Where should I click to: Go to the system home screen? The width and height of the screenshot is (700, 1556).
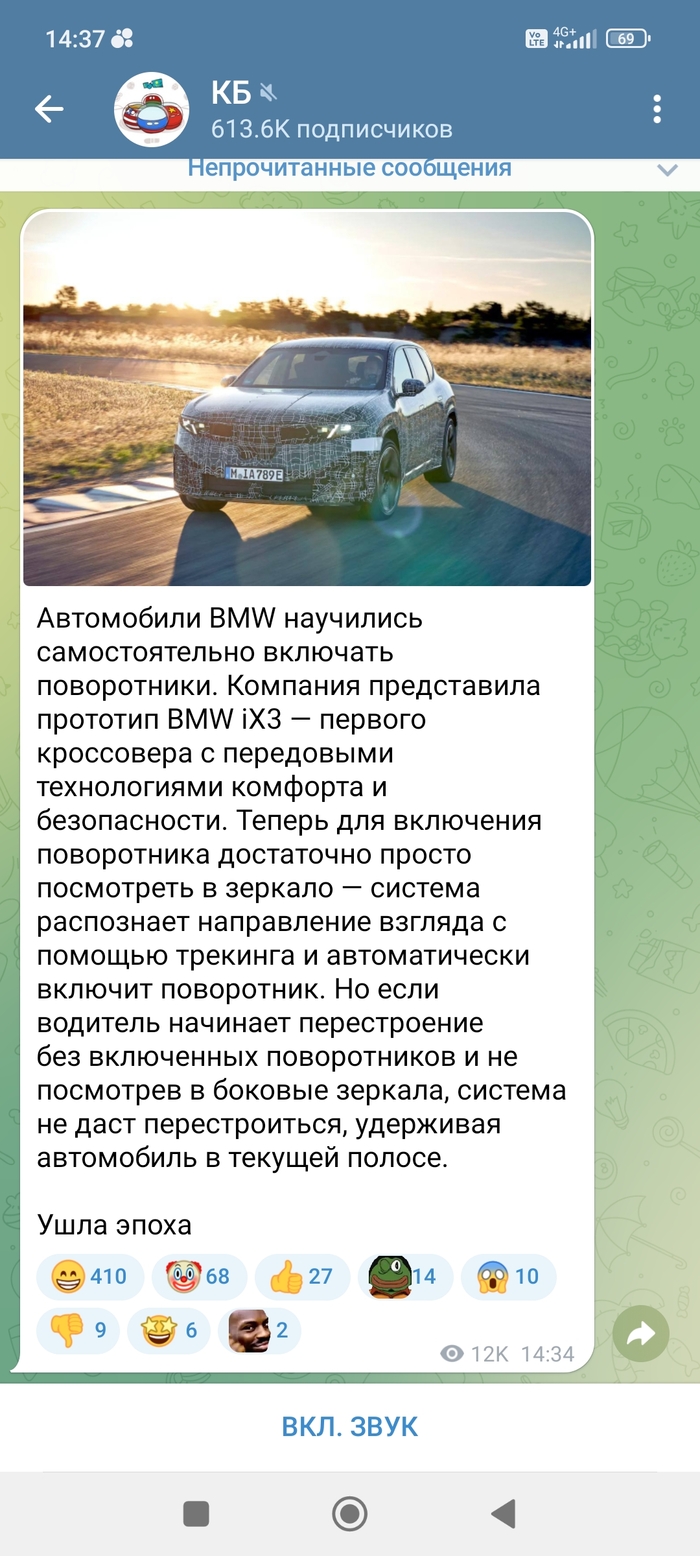[349, 1514]
